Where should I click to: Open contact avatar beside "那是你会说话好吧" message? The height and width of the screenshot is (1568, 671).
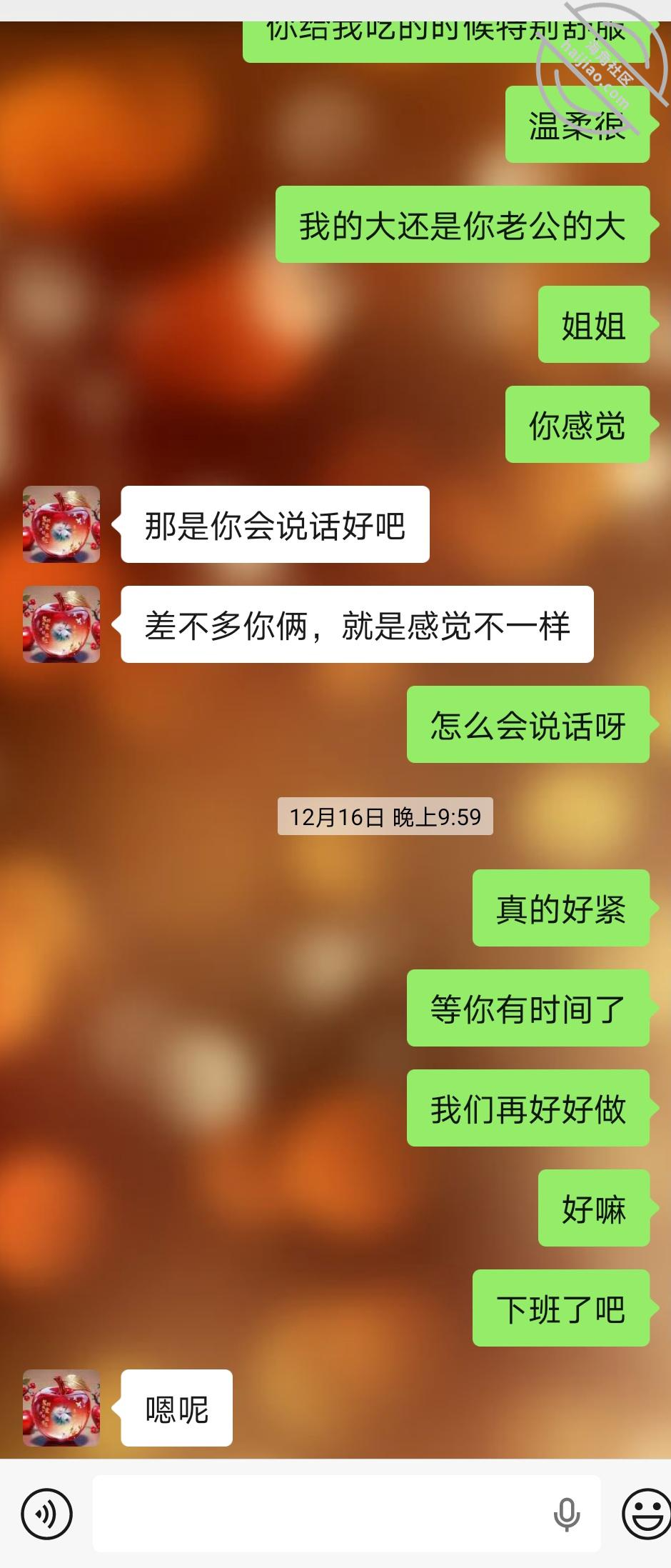[61, 524]
